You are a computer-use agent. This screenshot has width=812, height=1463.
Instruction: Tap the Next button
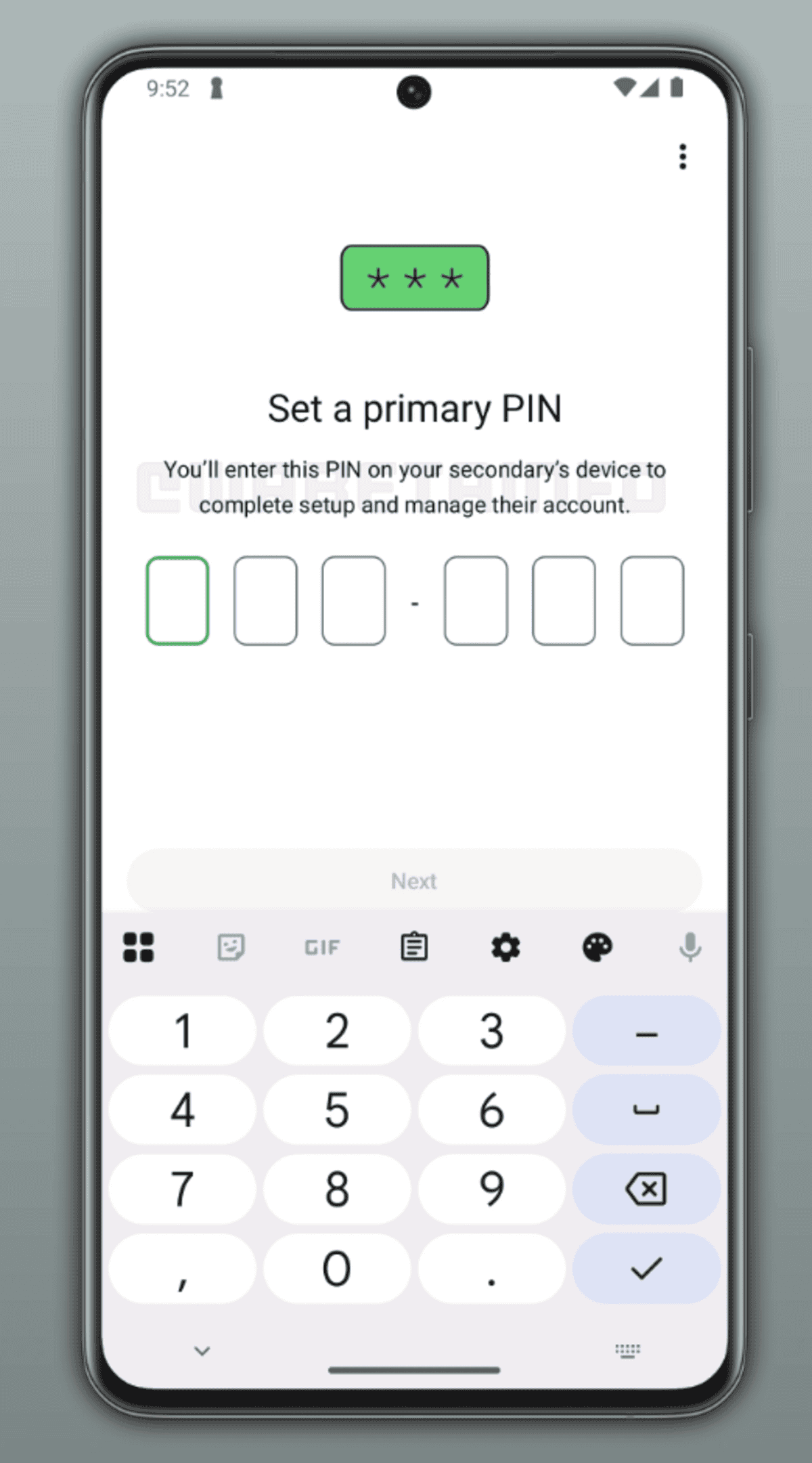414,881
